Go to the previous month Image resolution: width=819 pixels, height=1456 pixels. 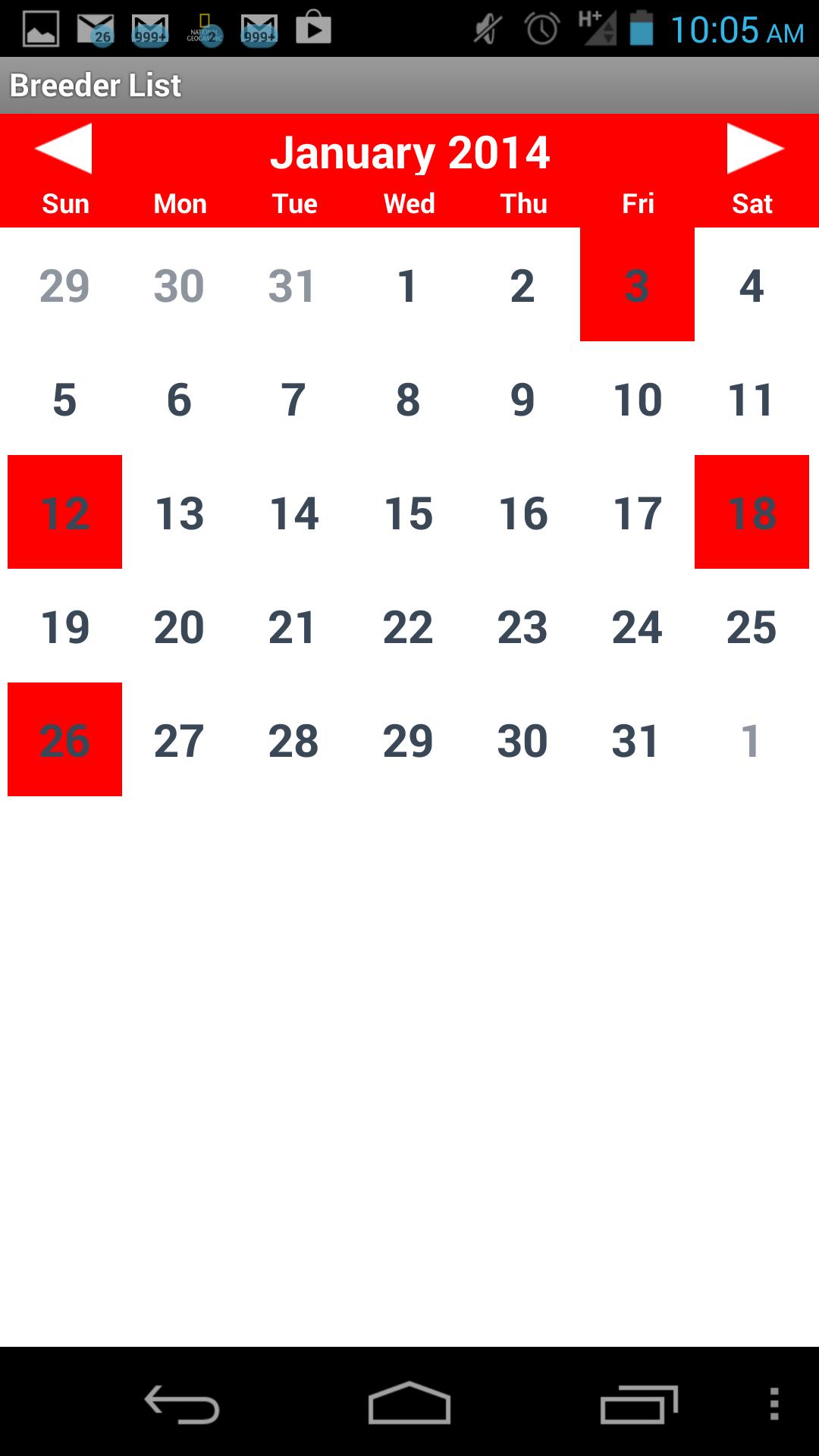[64, 149]
